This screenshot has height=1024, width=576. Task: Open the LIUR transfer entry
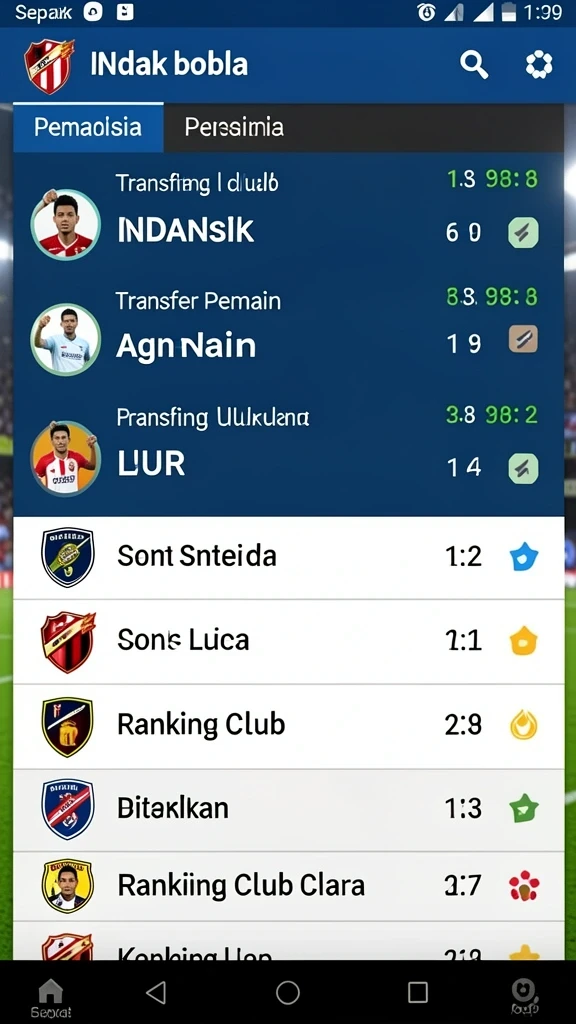coord(289,449)
